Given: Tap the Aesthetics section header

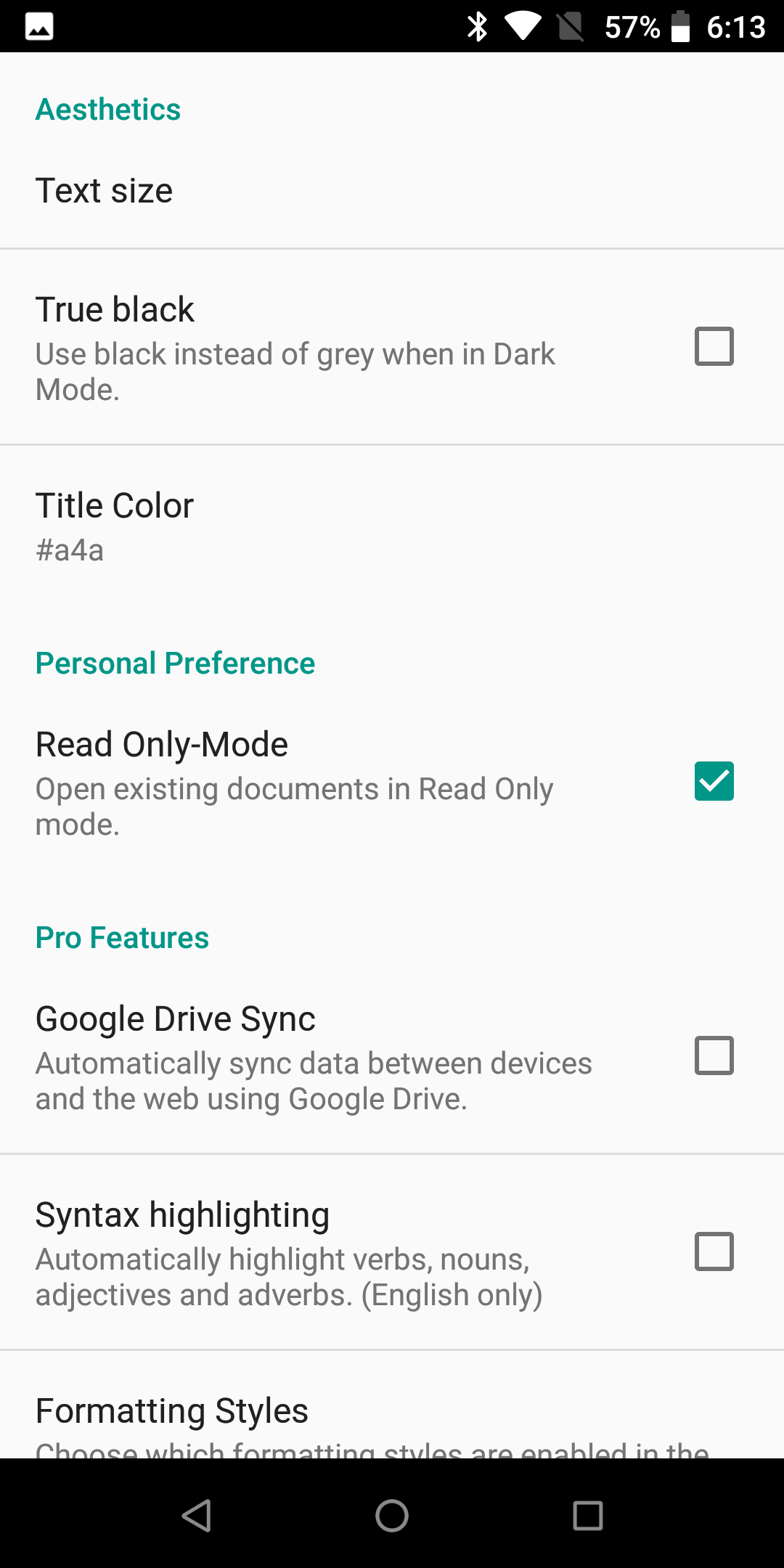Looking at the screenshot, I should (x=107, y=109).
